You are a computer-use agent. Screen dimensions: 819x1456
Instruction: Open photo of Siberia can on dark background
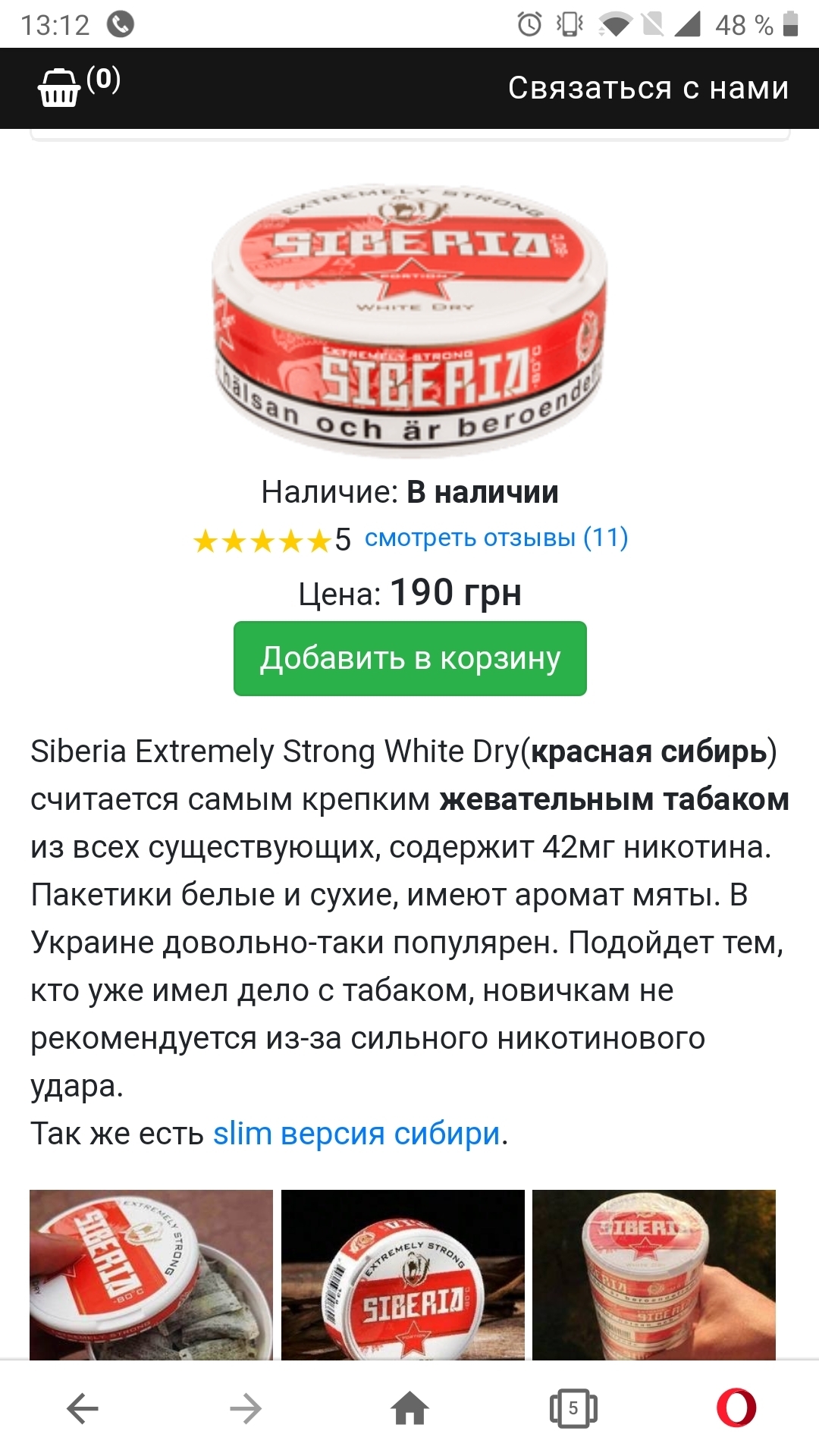403,1274
